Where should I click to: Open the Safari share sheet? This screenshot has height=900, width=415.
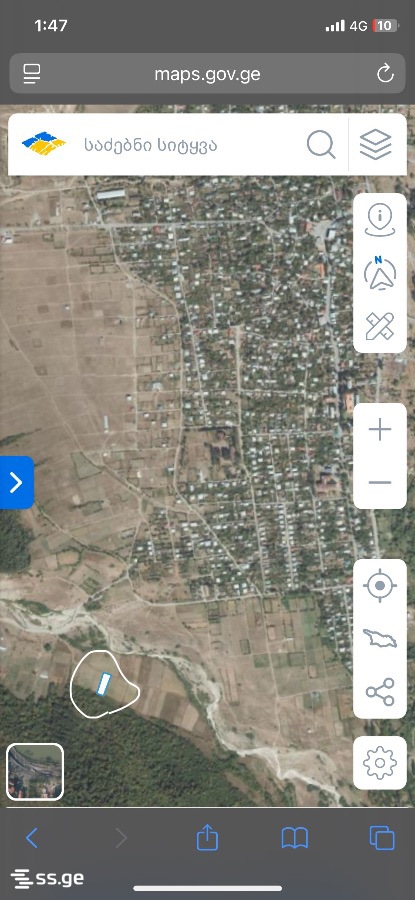pos(207,837)
